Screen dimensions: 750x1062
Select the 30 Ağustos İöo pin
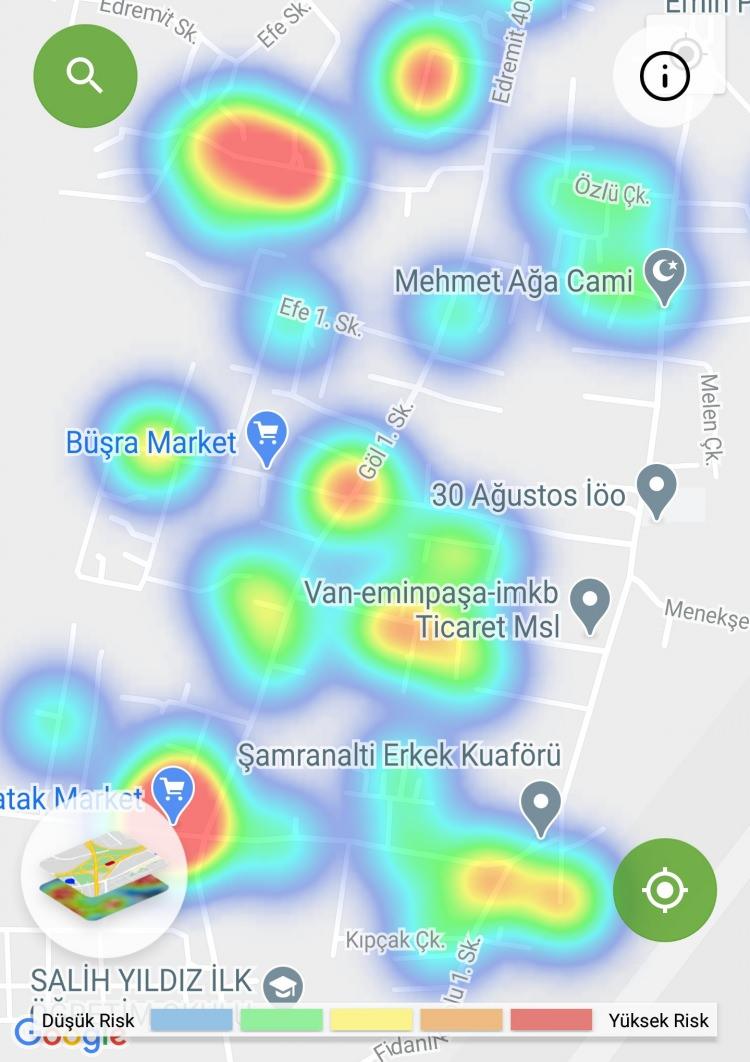pos(656,490)
